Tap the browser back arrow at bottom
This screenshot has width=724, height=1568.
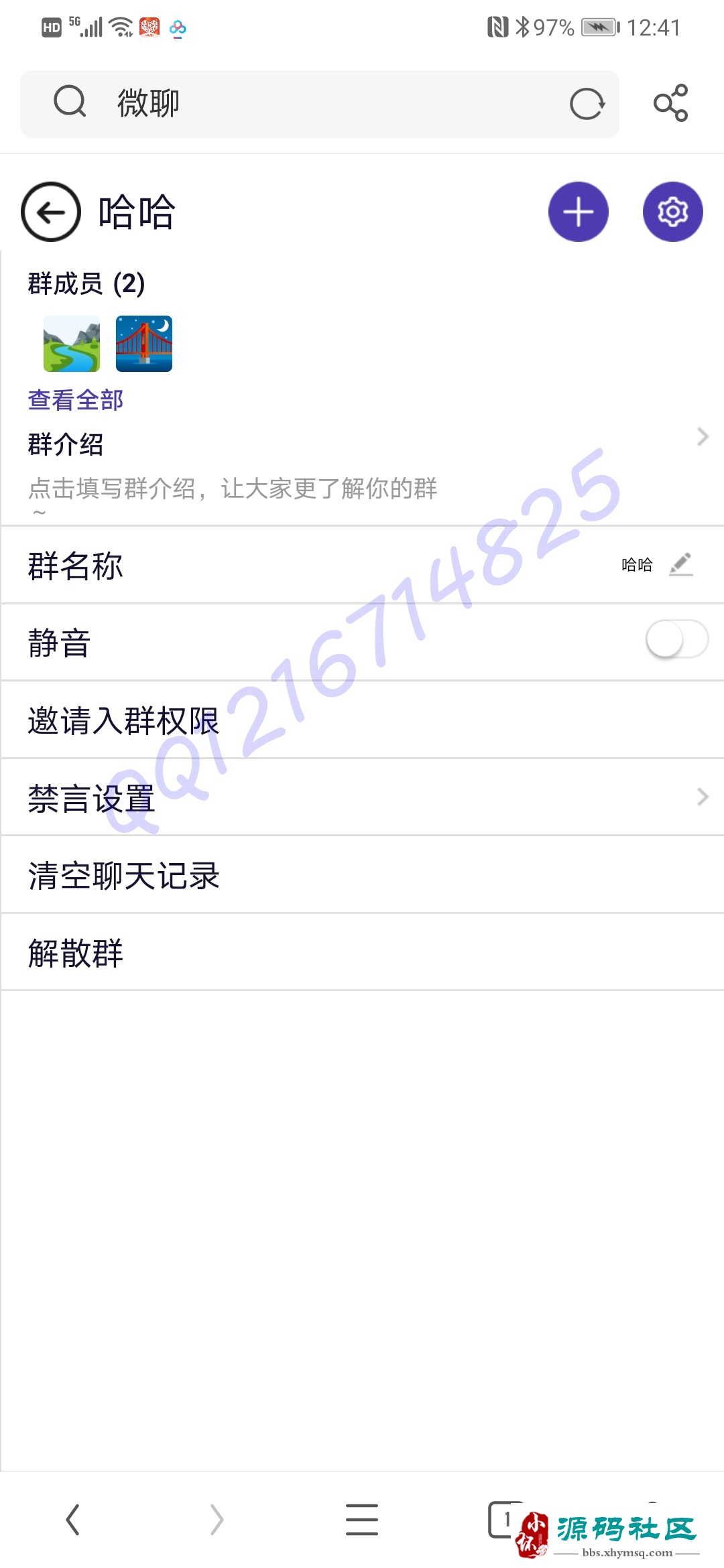click(72, 1519)
